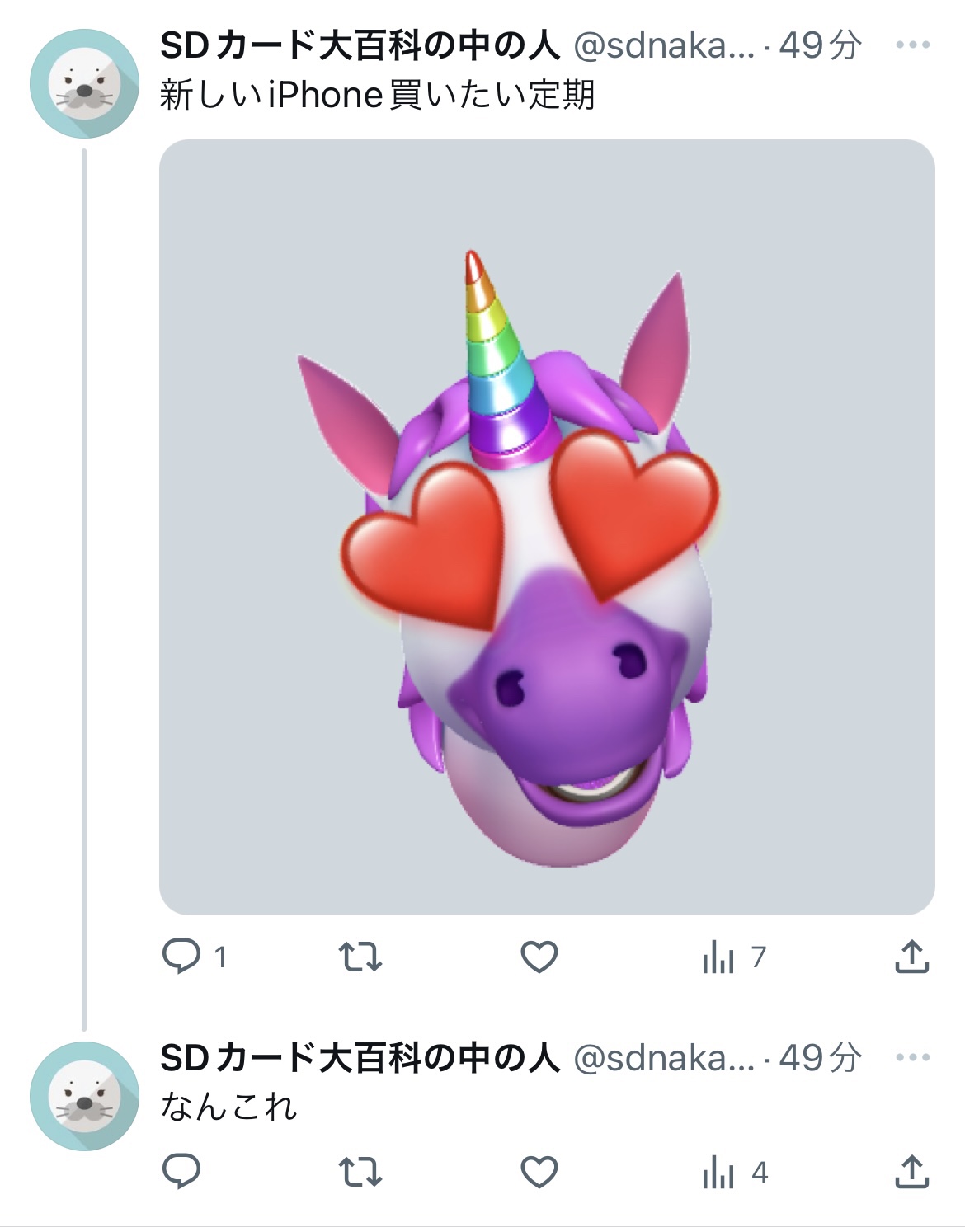The height and width of the screenshot is (1232, 965).
Task: Retweet the なんこれ tweet
Action: click(x=360, y=1172)
